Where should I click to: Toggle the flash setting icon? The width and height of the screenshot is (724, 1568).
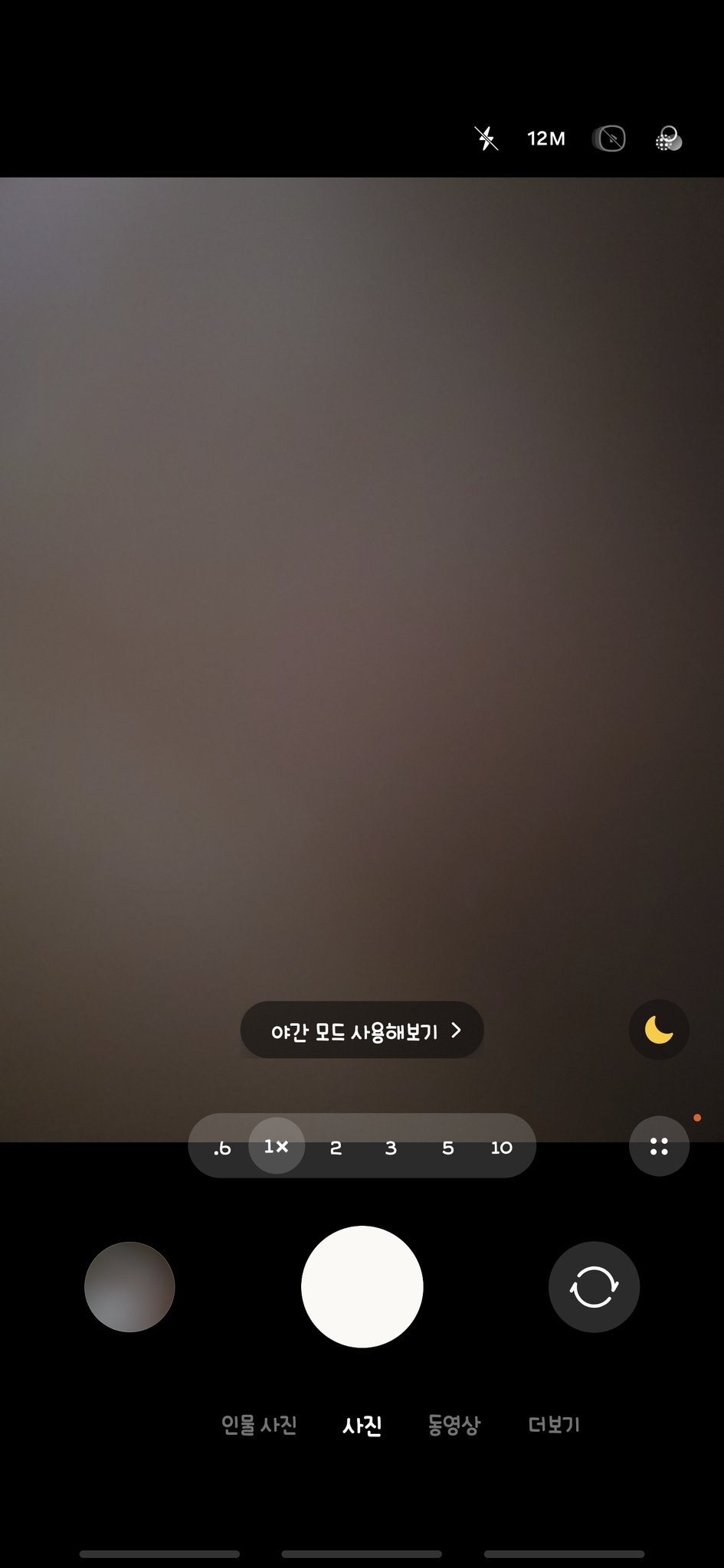486,139
